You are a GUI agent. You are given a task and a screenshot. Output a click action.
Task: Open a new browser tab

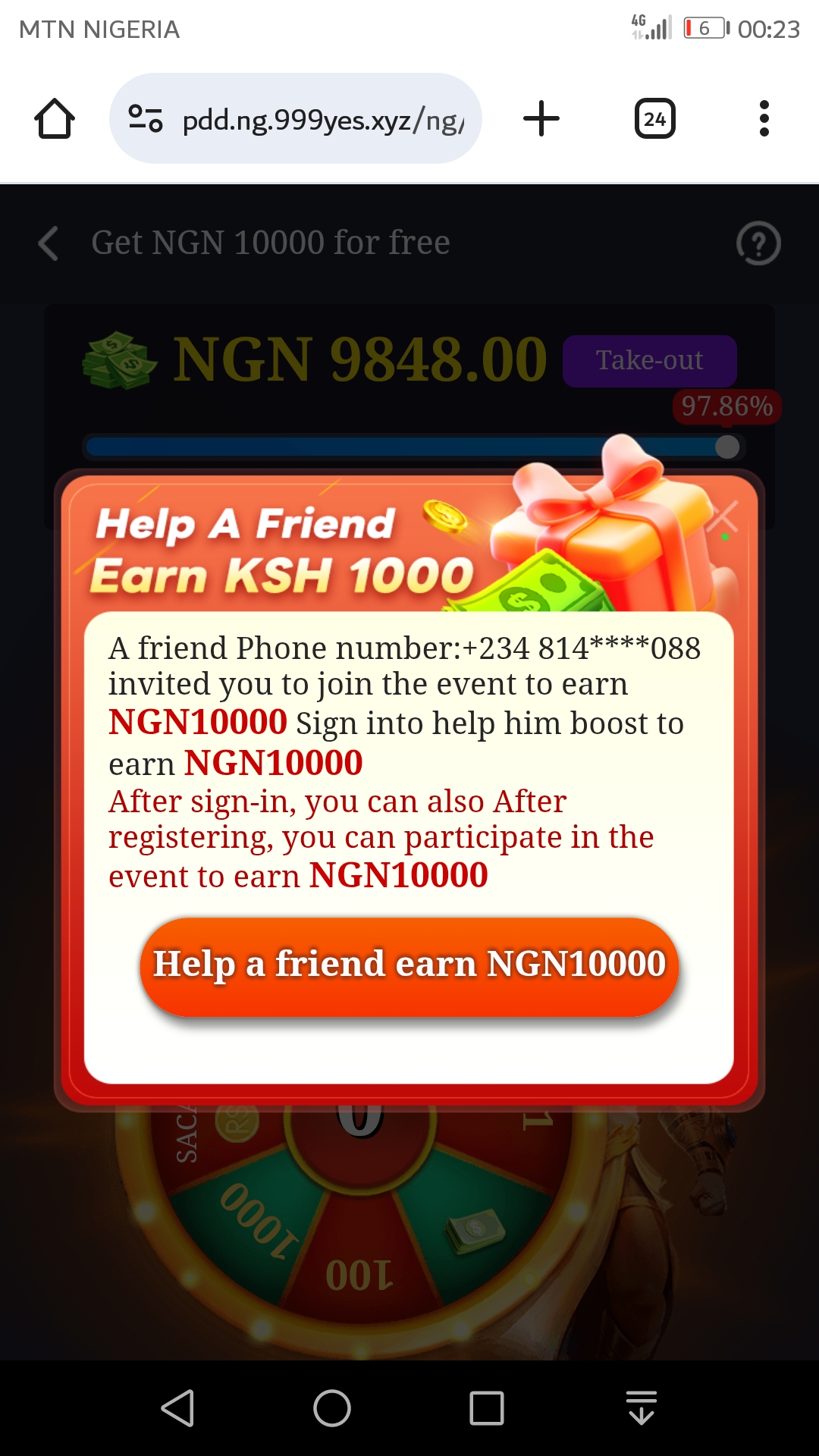coord(541,119)
